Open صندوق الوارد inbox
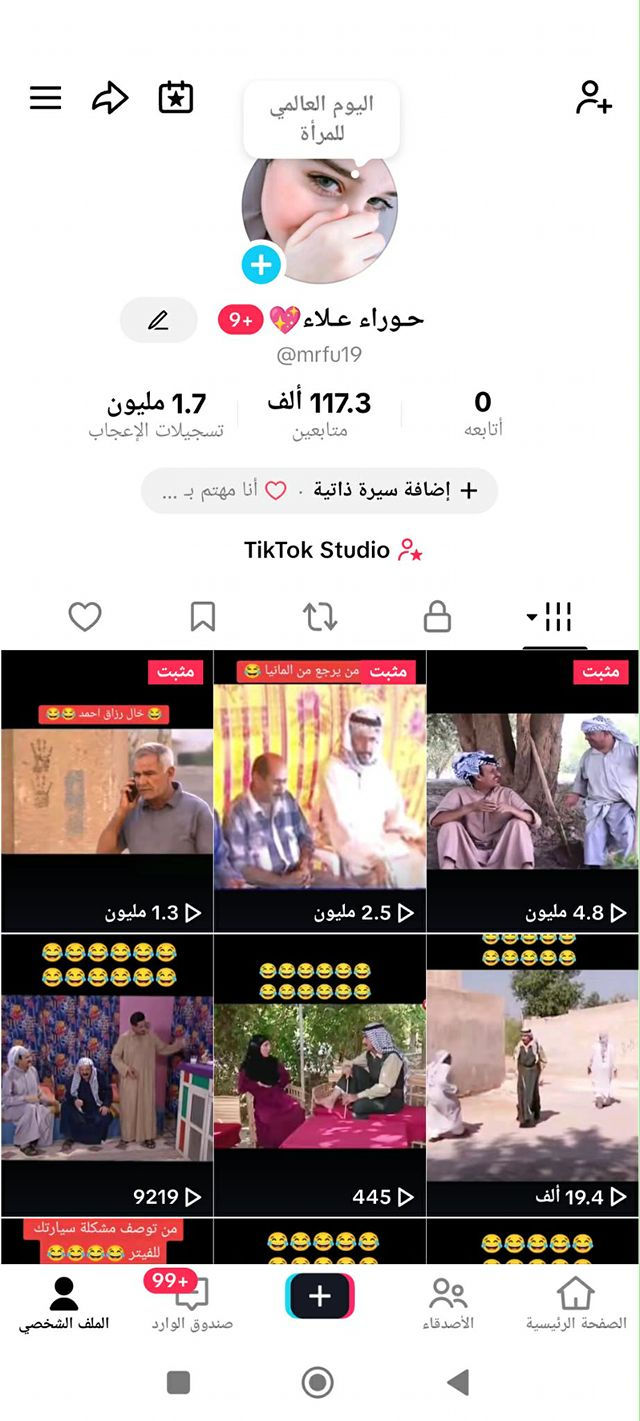Image resolution: width=640 pixels, height=1421 pixels. click(192, 1302)
